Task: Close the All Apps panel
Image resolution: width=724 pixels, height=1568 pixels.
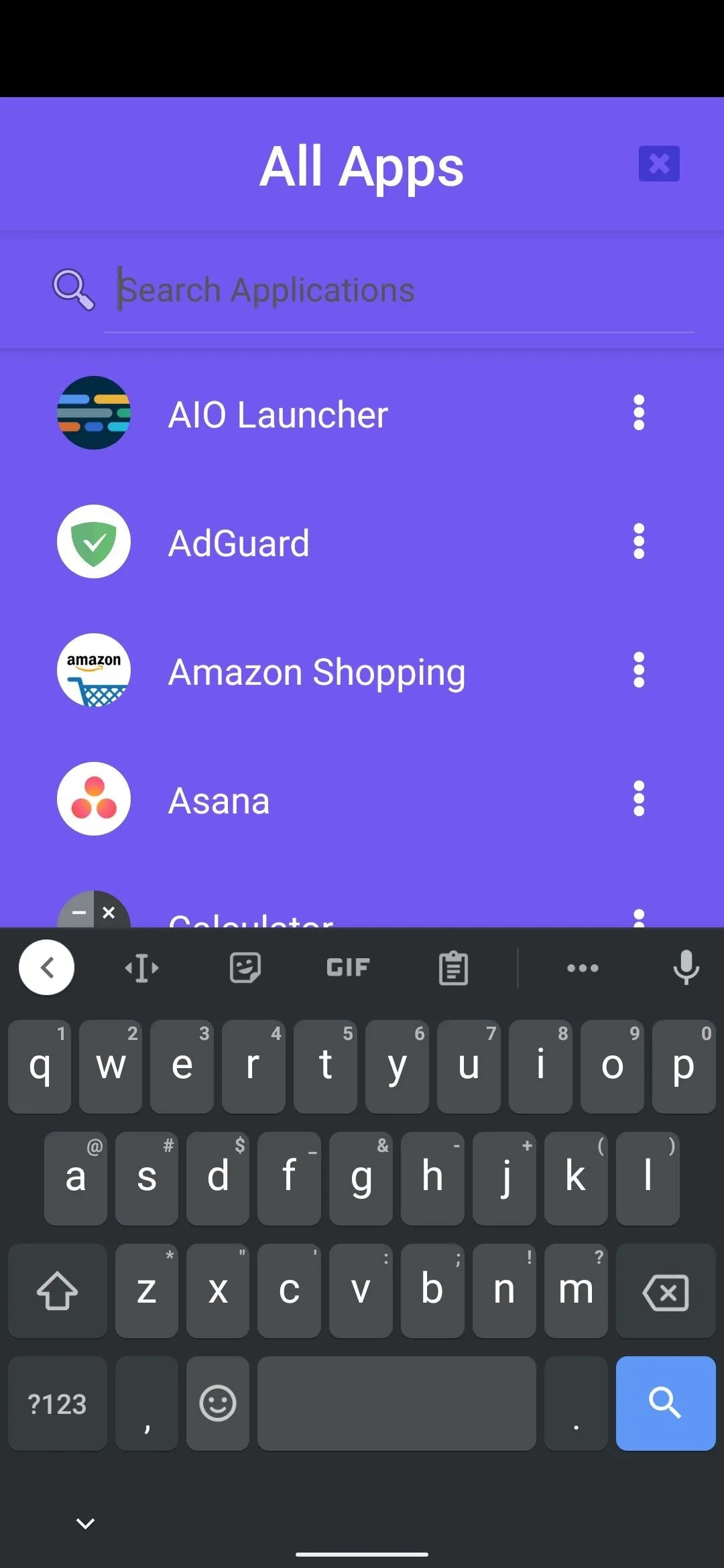Action: coord(659,164)
